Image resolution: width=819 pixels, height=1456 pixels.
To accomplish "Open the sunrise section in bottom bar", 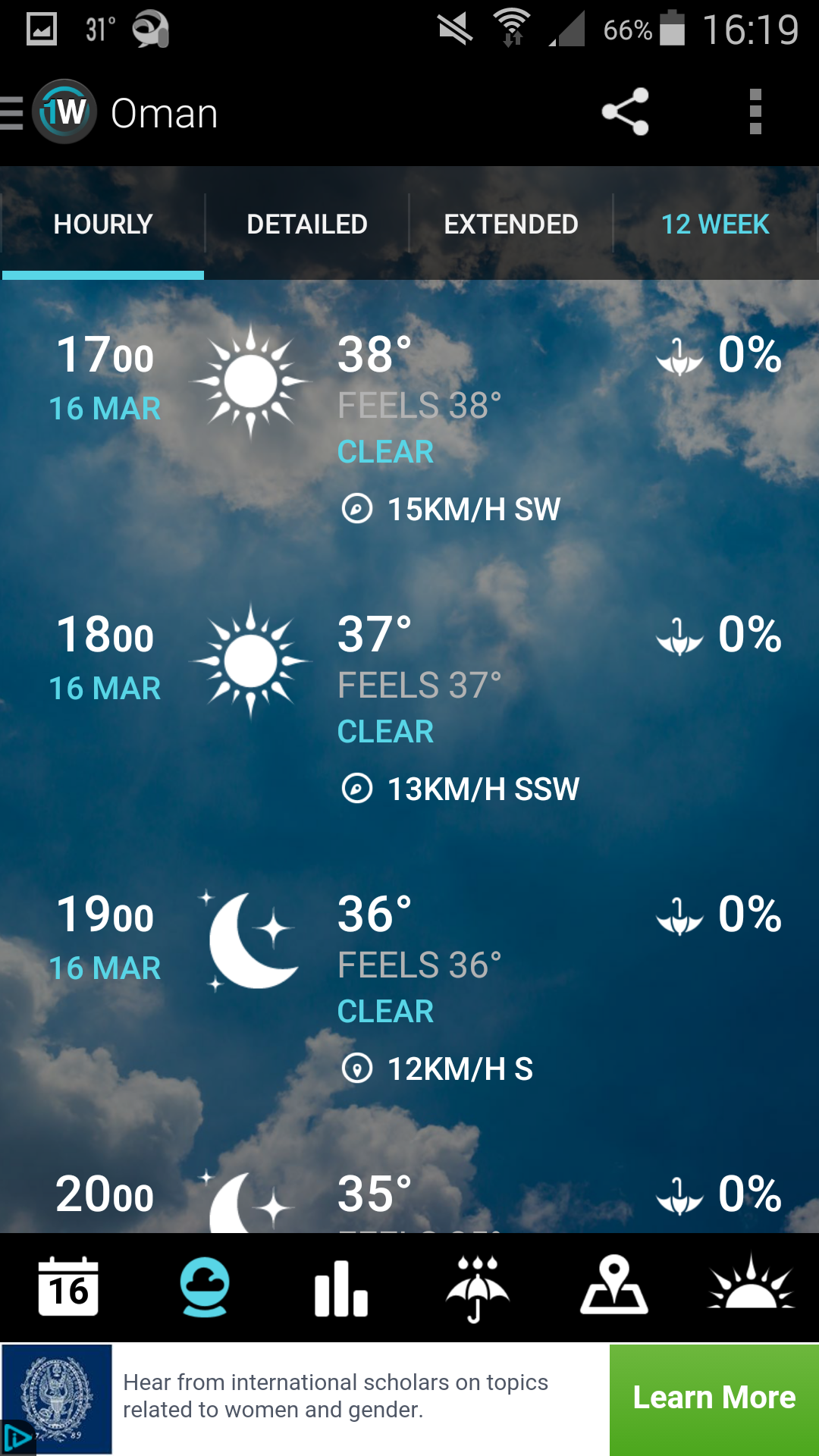I will tap(751, 1287).
